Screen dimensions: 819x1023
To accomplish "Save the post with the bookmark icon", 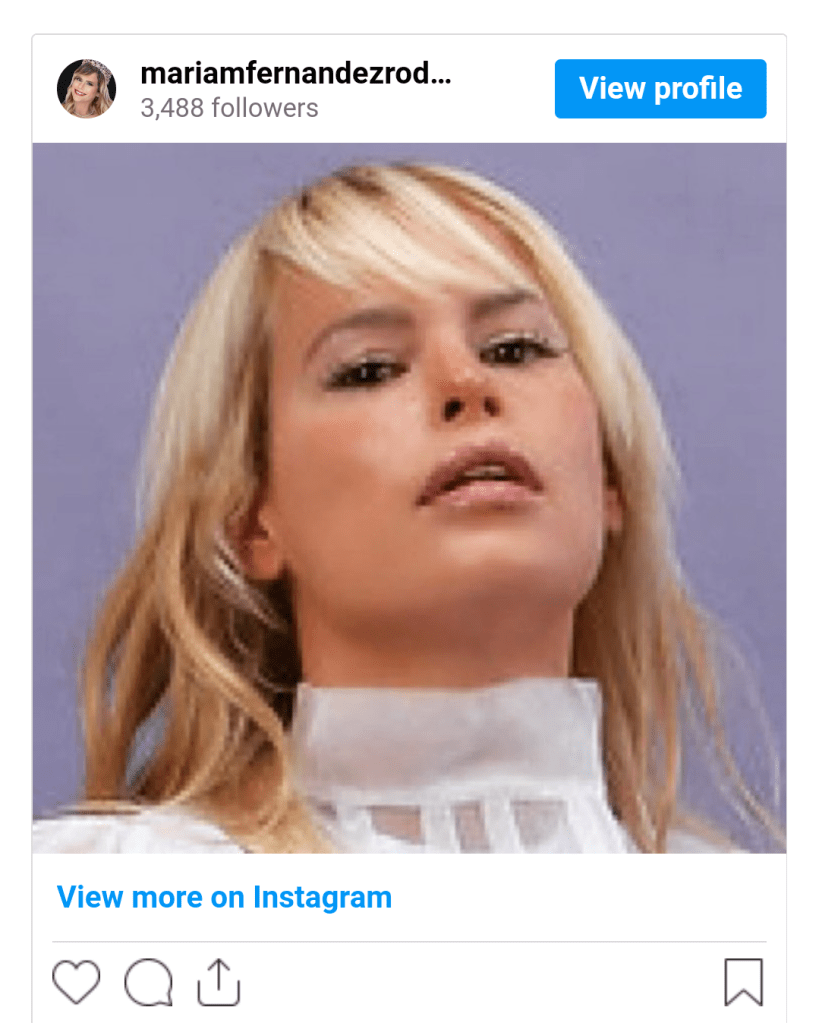I will point(743,982).
